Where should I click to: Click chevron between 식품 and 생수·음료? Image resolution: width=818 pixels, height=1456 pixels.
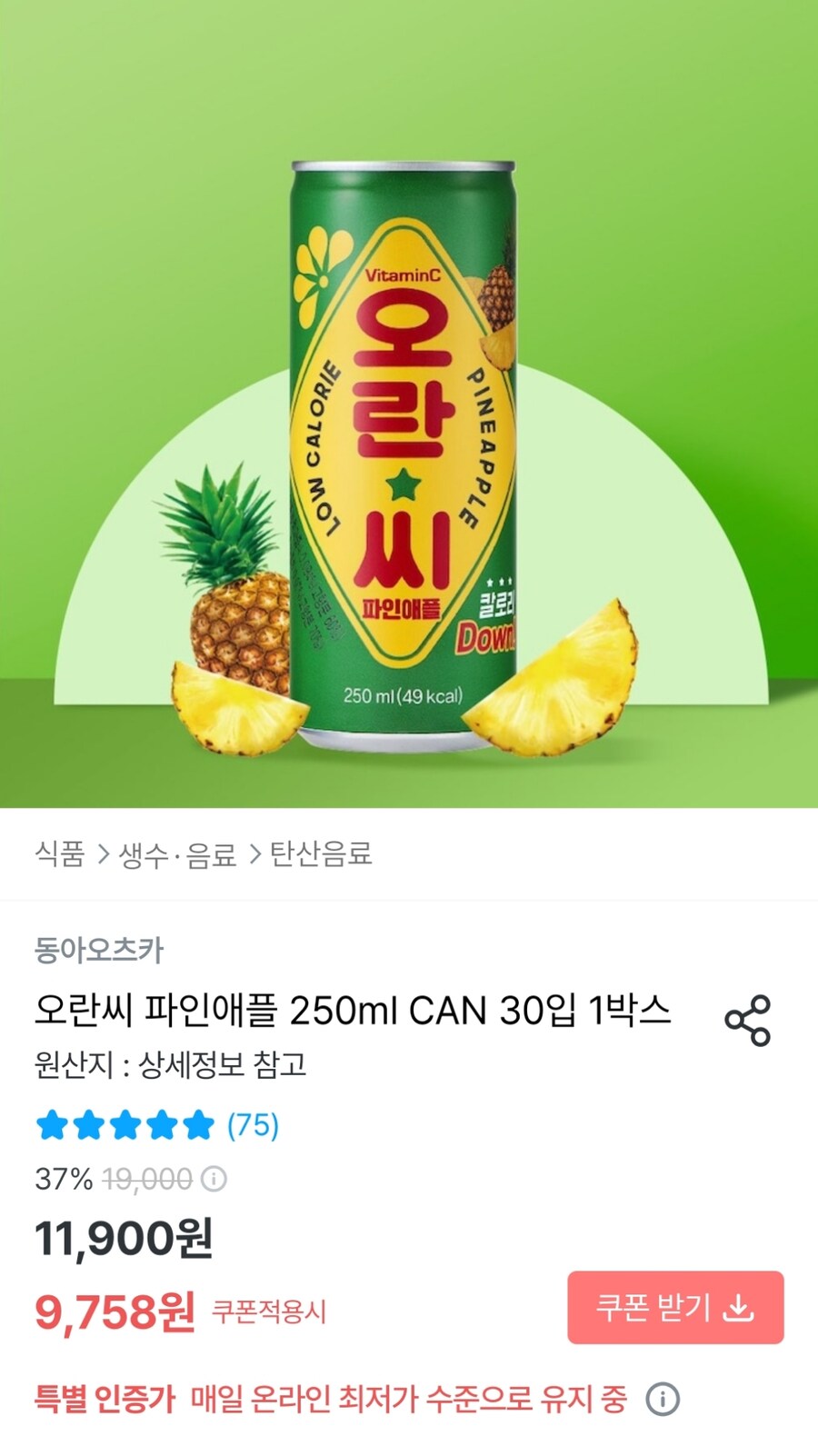[x=98, y=853]
